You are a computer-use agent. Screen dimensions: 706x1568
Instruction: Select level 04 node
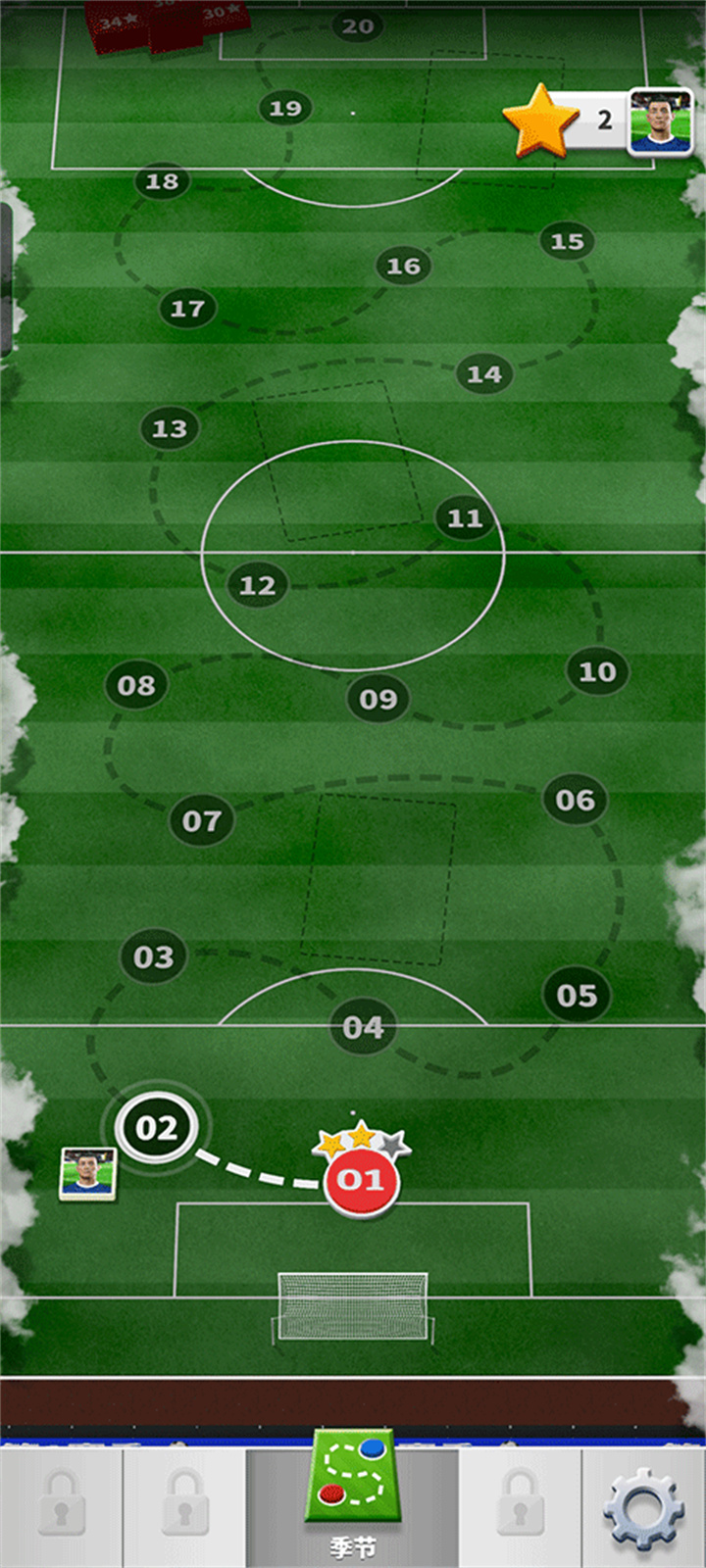(x=363, y=1027)
